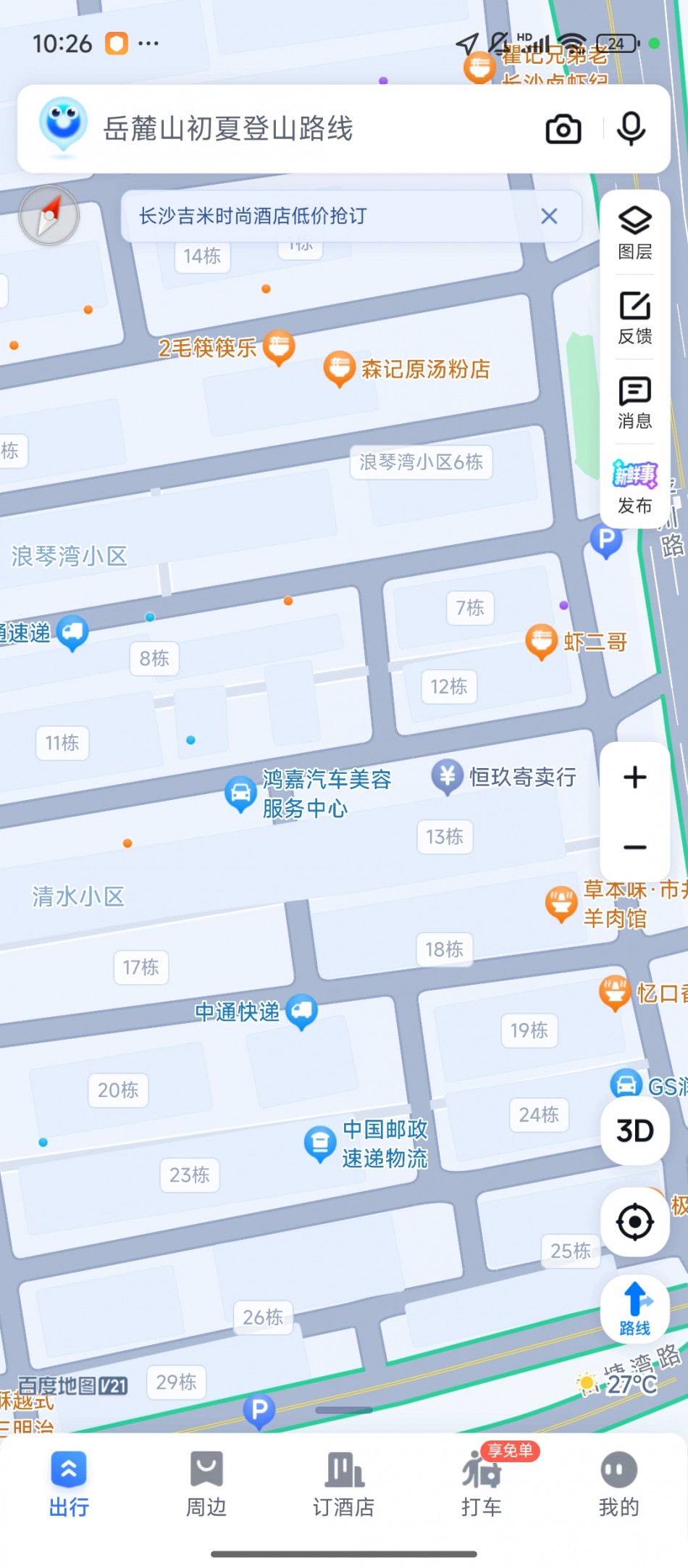Open 路线 route planning

[x=634, y=1309]
